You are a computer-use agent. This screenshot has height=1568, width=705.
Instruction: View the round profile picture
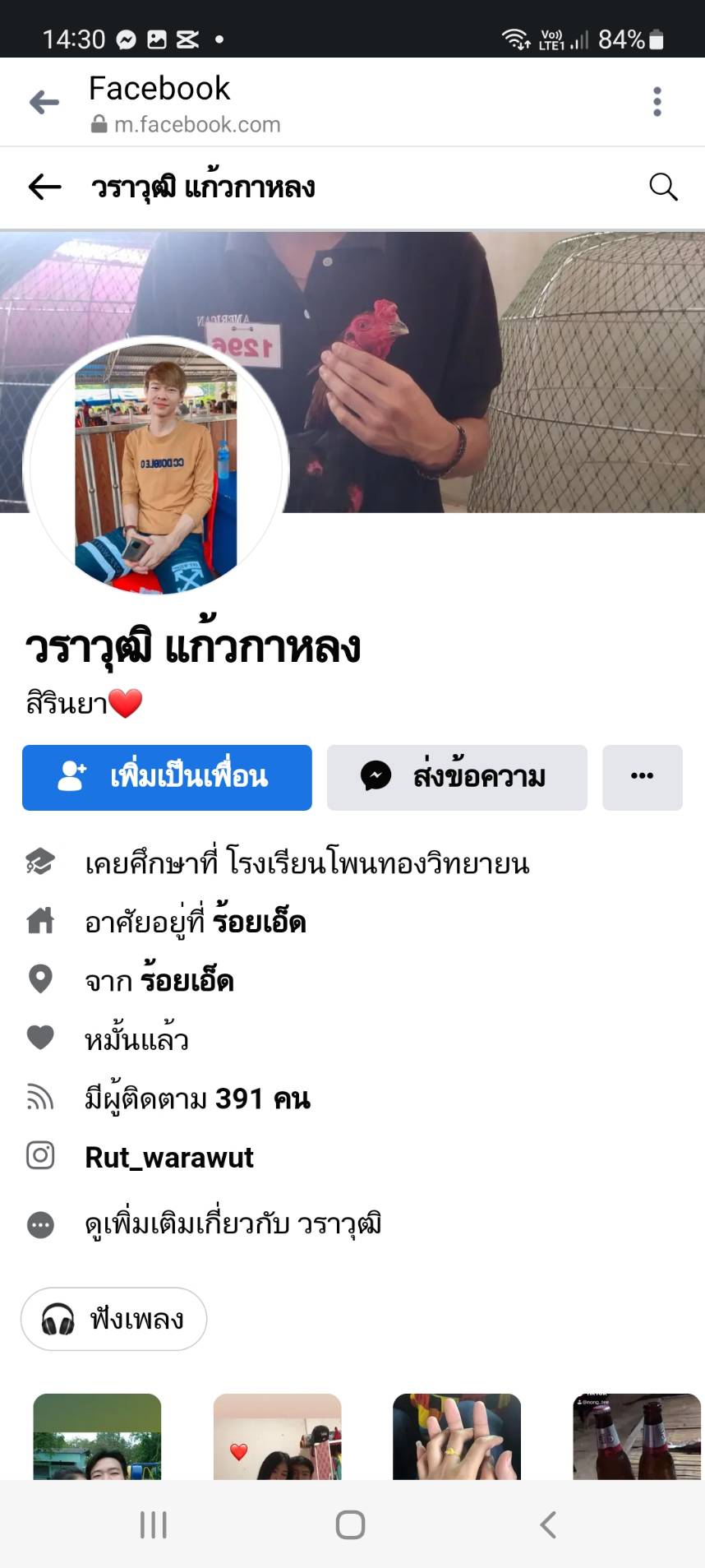pyautogui.click(x=156, y=467)
